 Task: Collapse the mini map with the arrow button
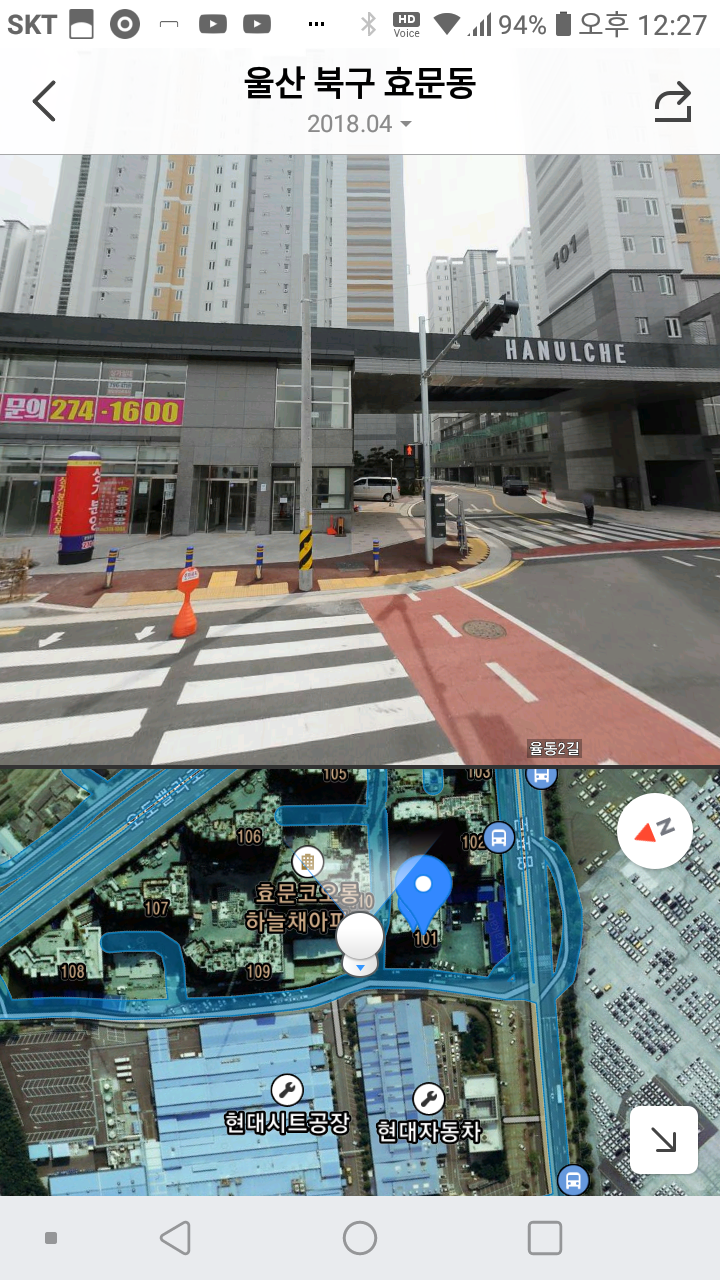pyautogui.click(x=664, y=1140)
